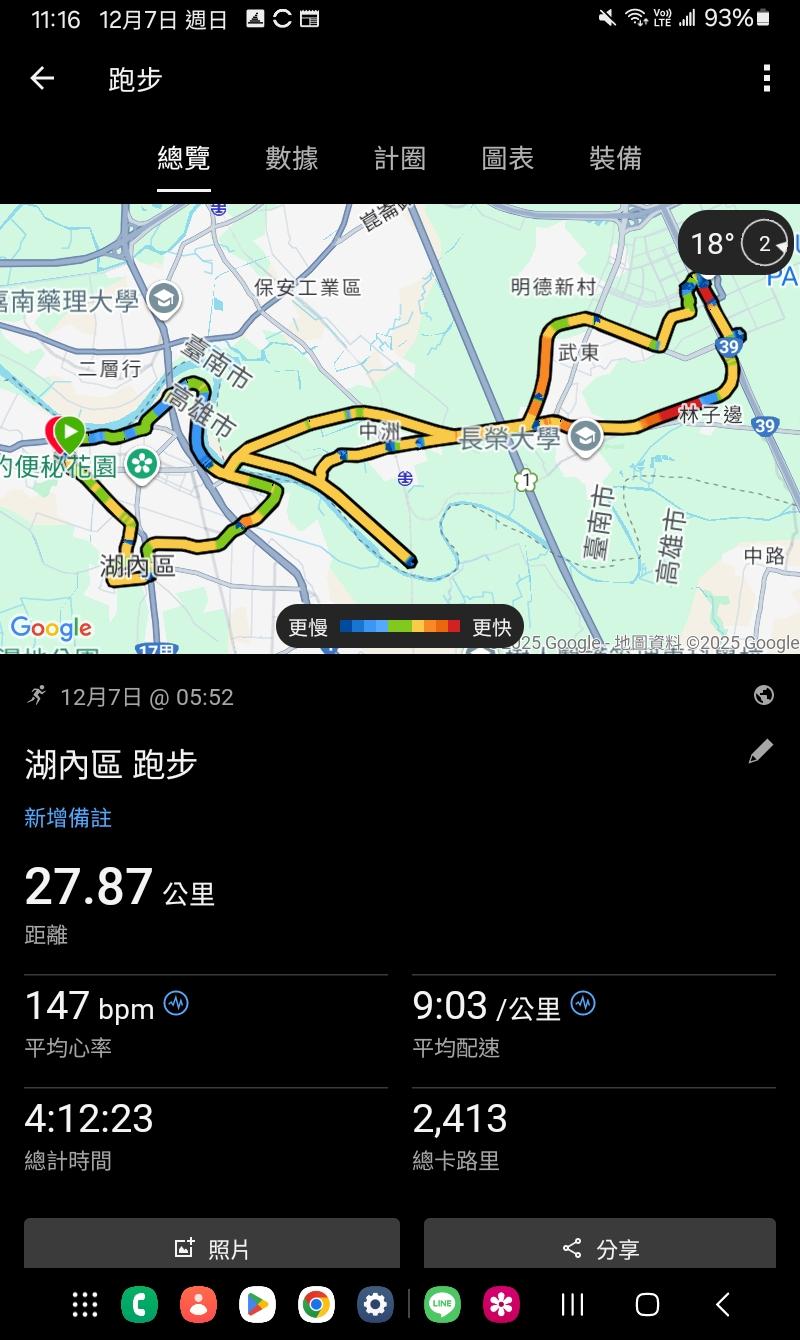This screenshot has width=800, height=1340.
Task: Open the 圖表 tab
Action: pyautogui.click(x=507, y=158)
